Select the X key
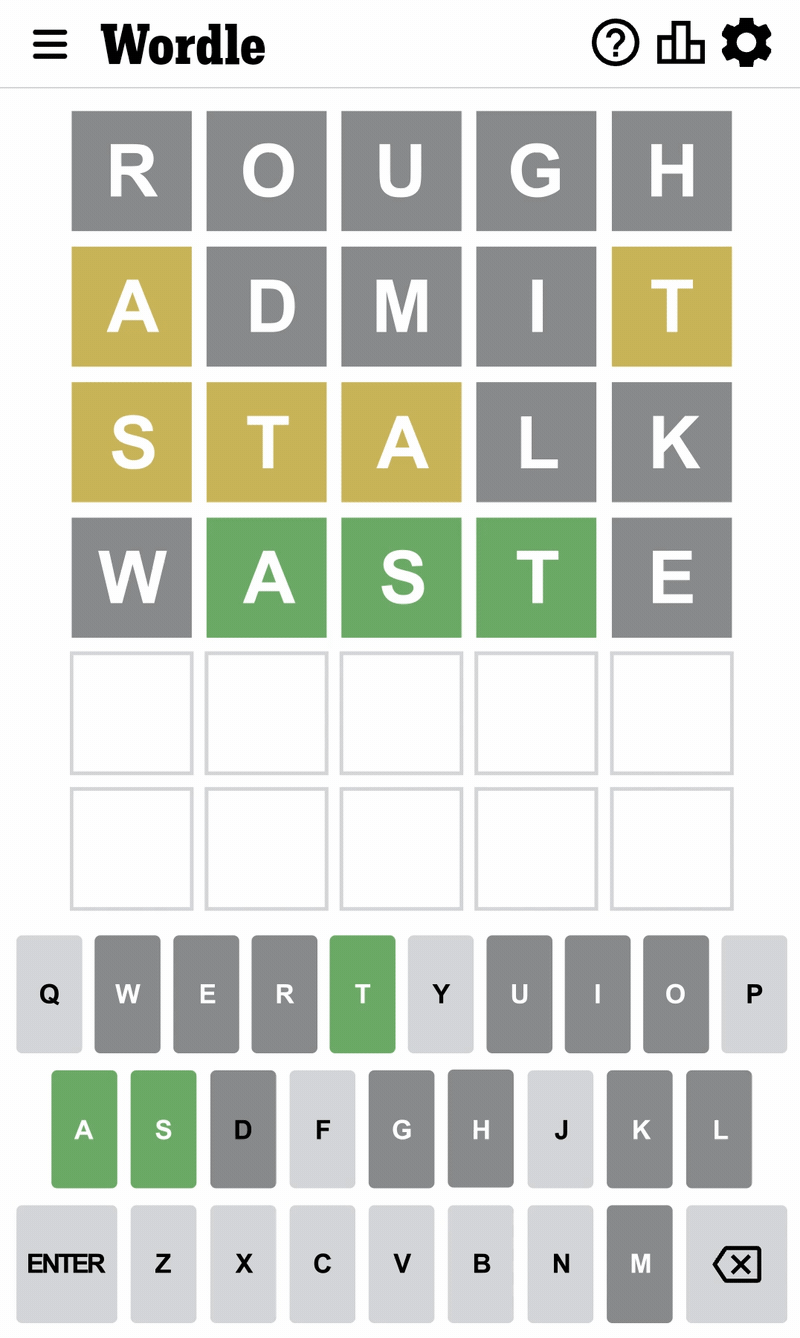Viewport: 800px width, 1338px height. [243, 1264]
